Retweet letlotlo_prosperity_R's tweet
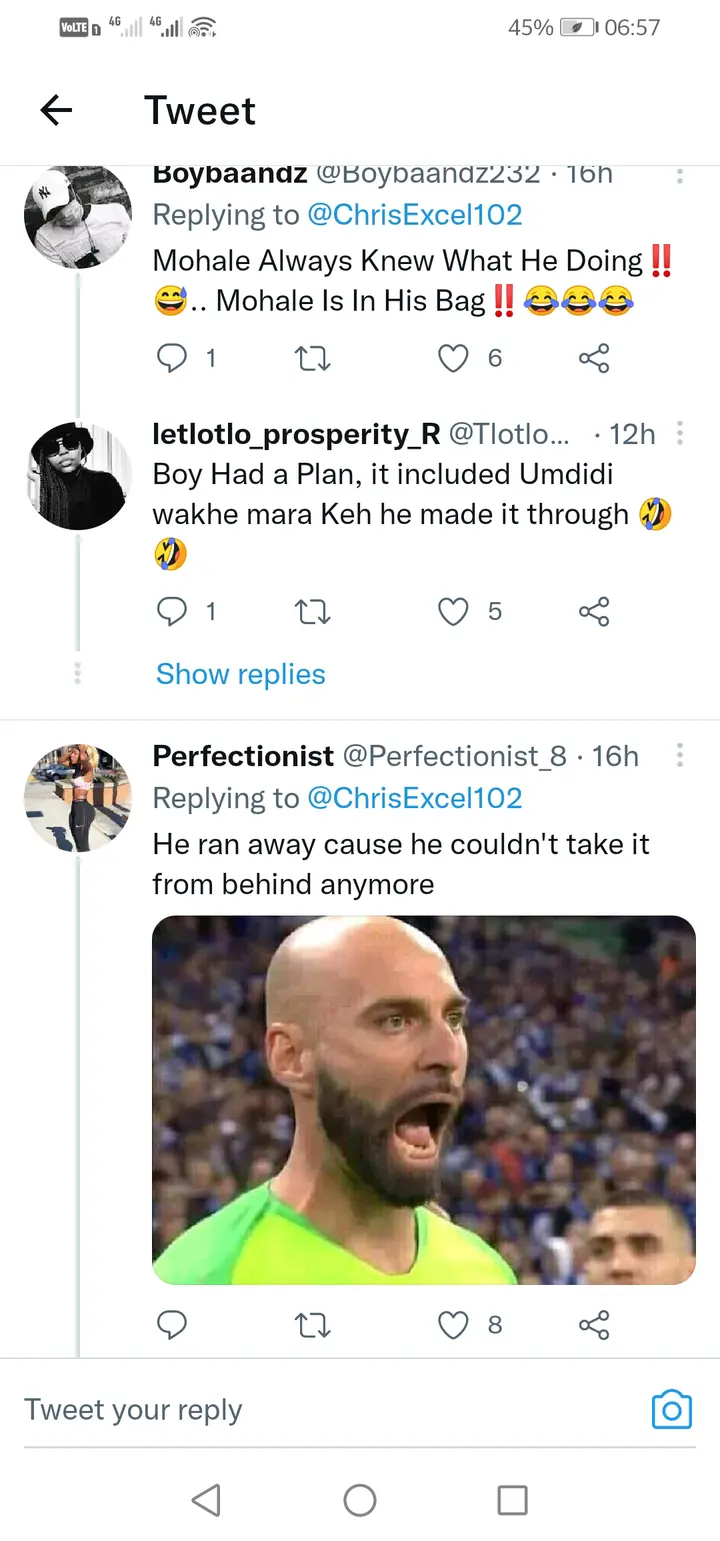The image size is (720, 1541). coord(314,611)
